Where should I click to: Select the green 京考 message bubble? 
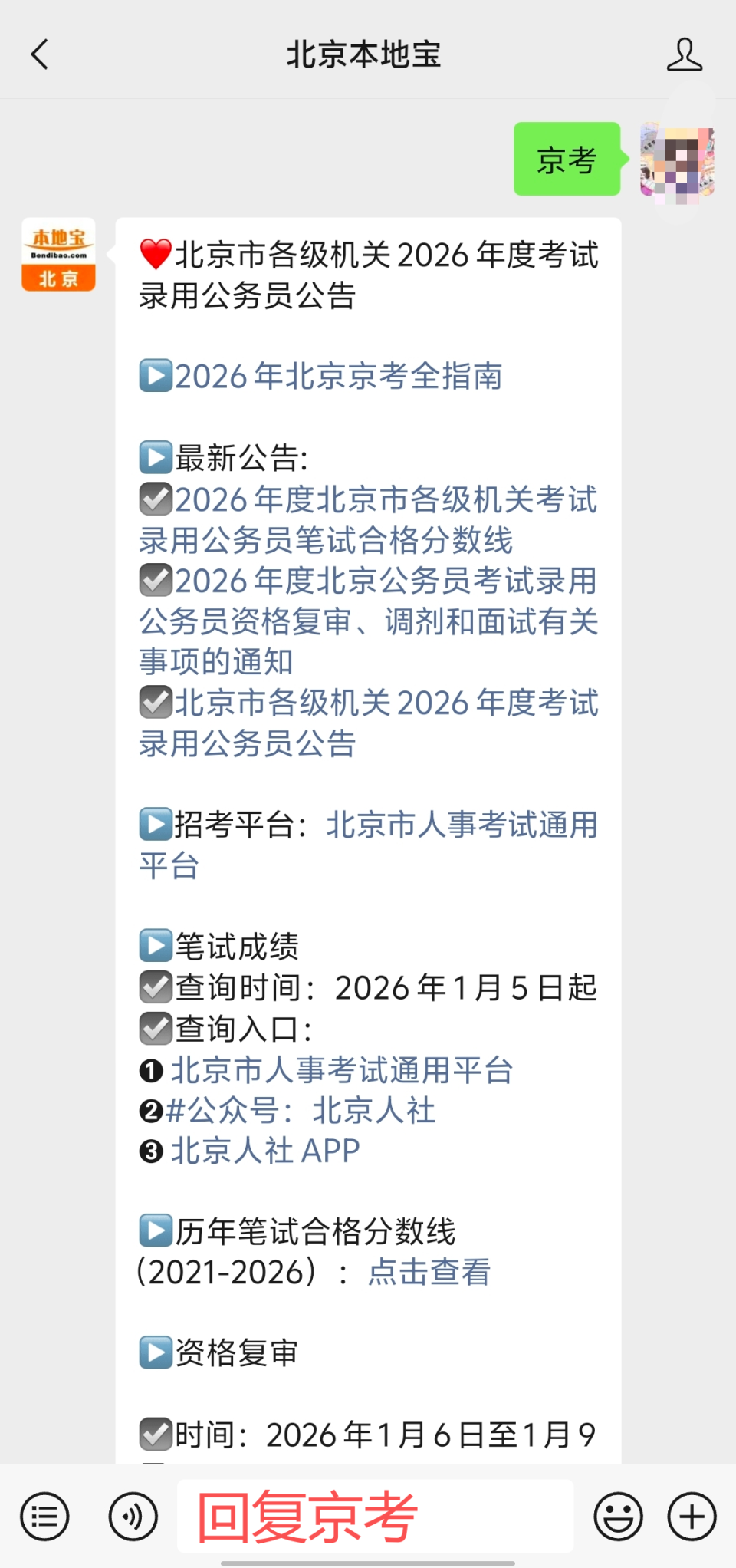pos(567,160)
